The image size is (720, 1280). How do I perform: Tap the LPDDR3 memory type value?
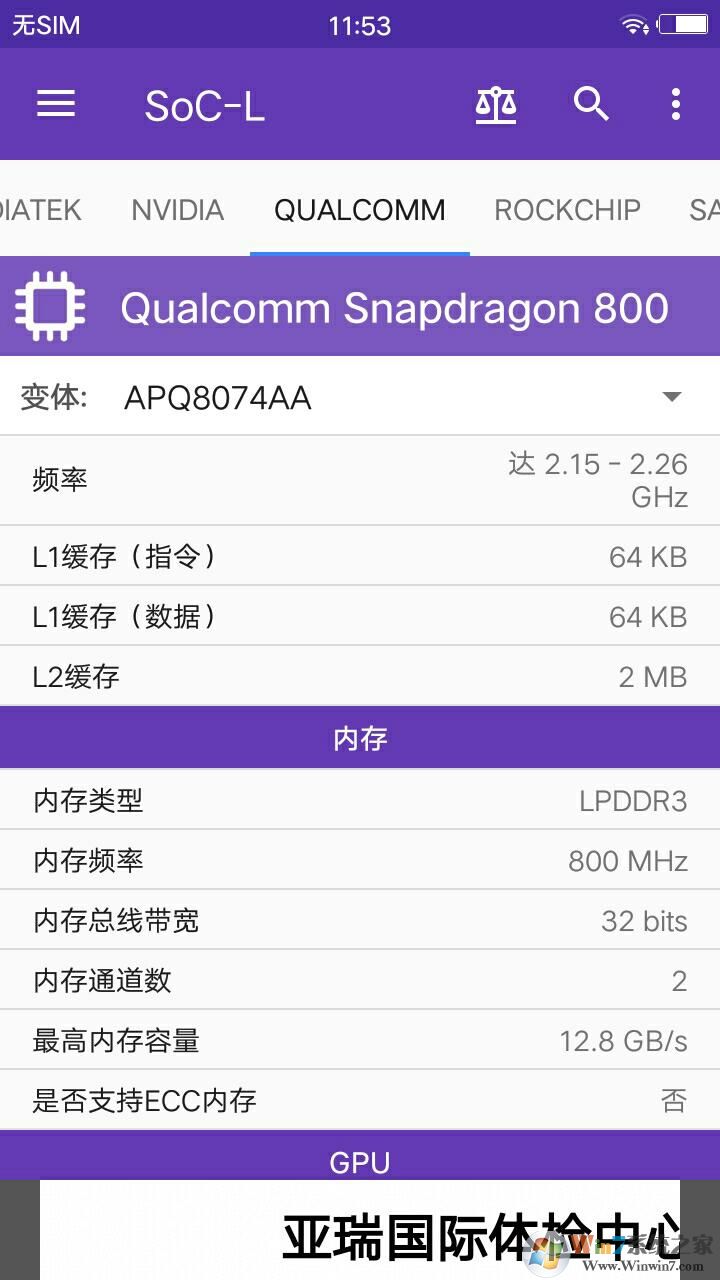[x=632, y=800]
